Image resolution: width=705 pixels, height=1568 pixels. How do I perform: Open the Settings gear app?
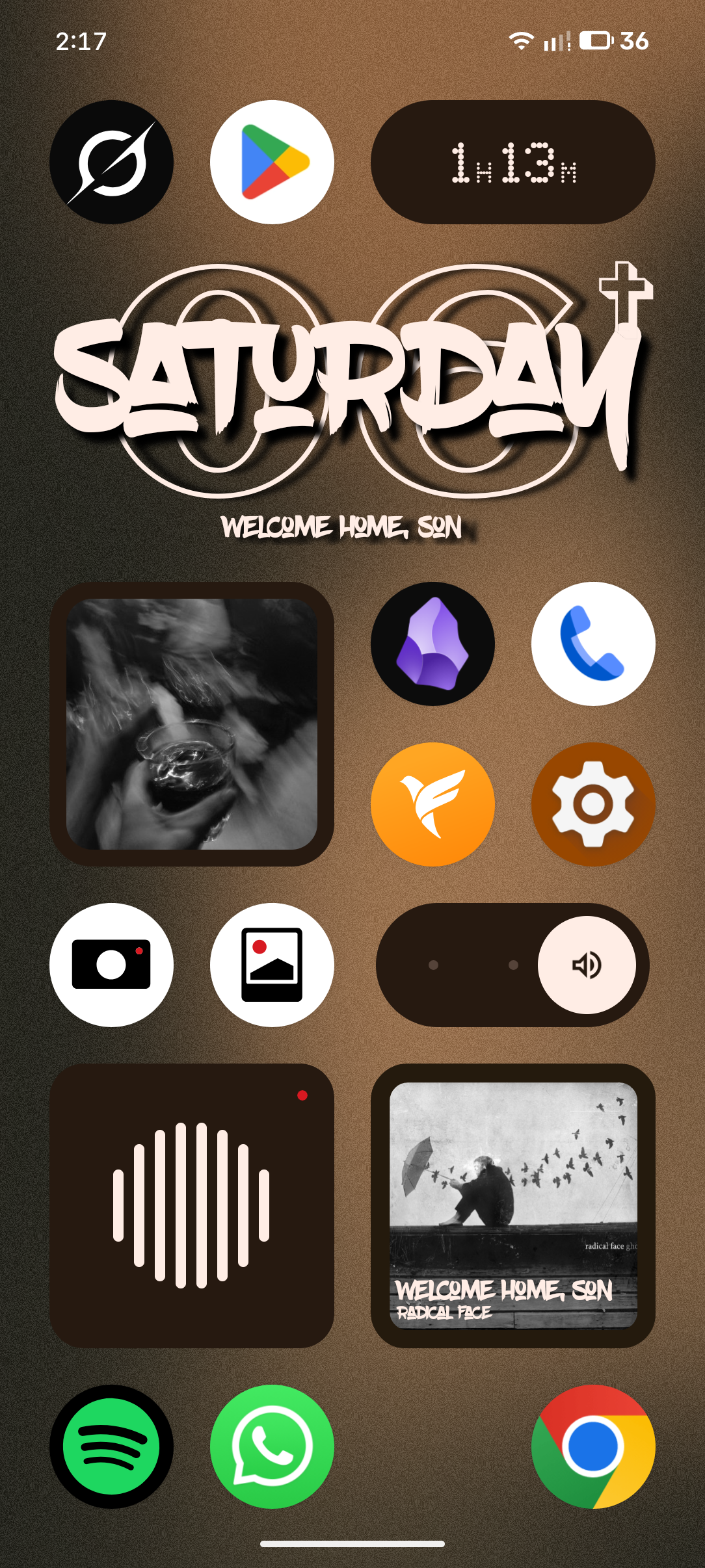coord(592,804)
